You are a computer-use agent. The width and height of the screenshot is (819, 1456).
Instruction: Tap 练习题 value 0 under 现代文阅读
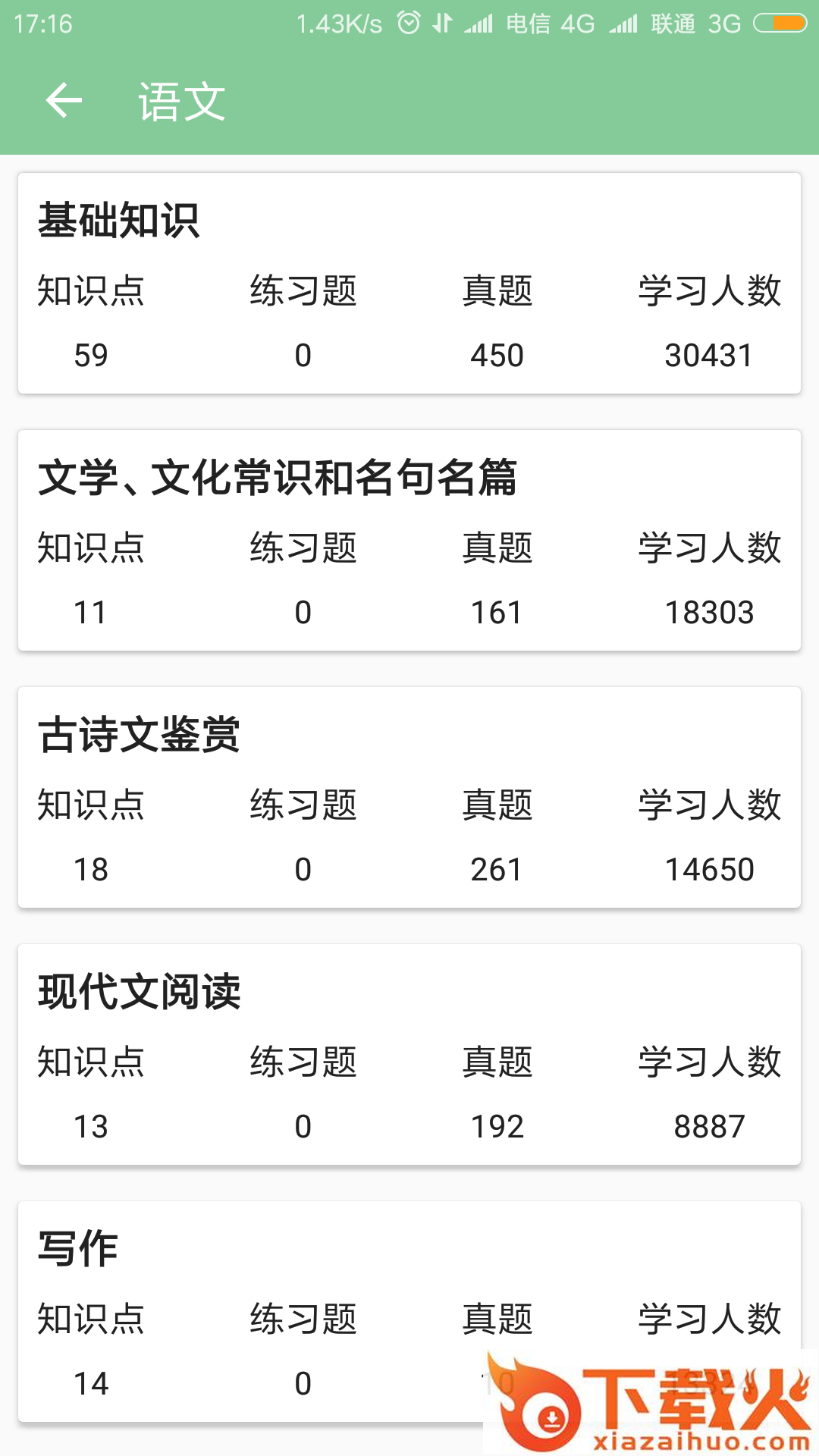(303, 1126)
